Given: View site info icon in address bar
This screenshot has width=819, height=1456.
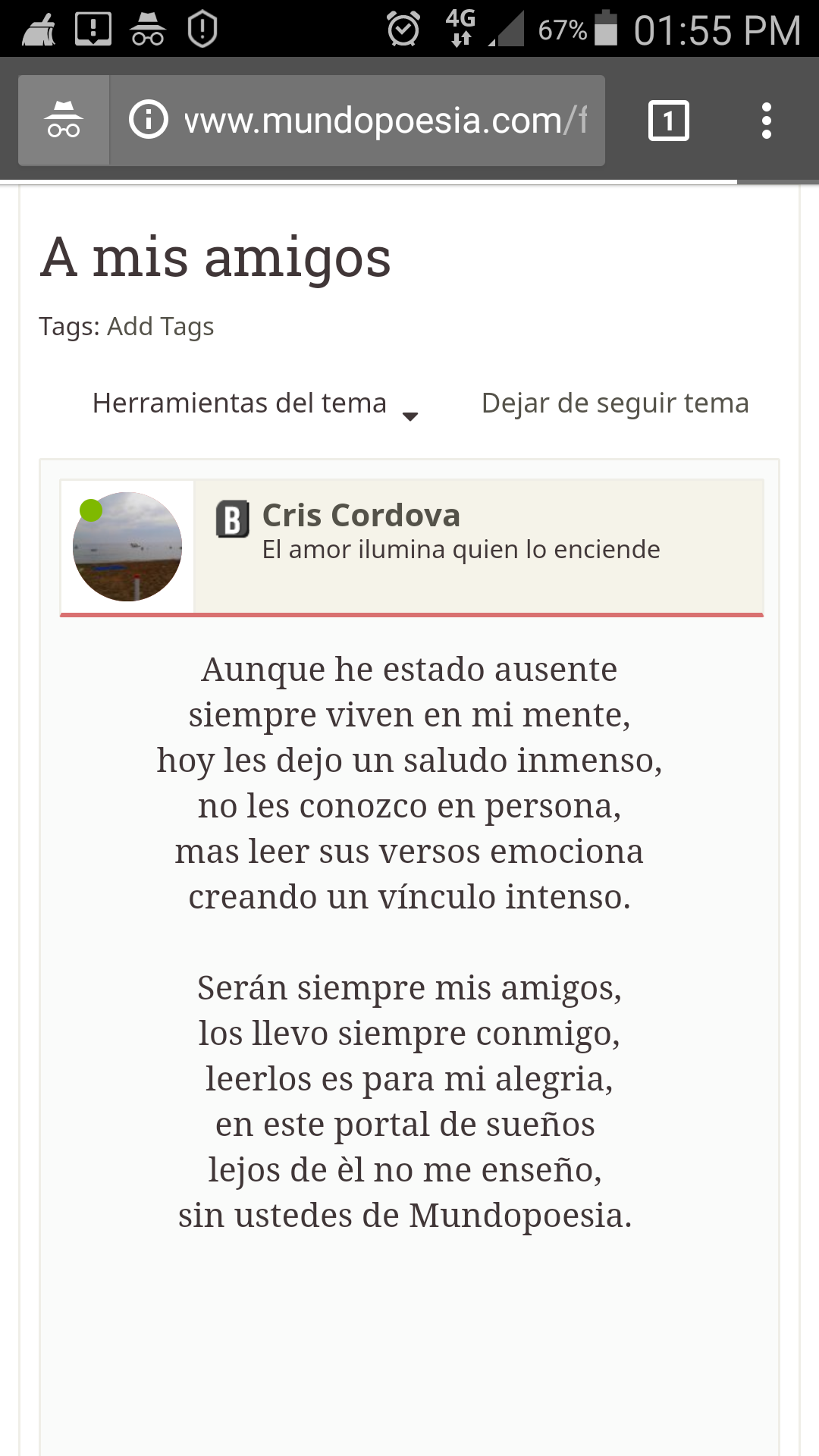Looking at the screenshot, I should (x=149, y=120).
